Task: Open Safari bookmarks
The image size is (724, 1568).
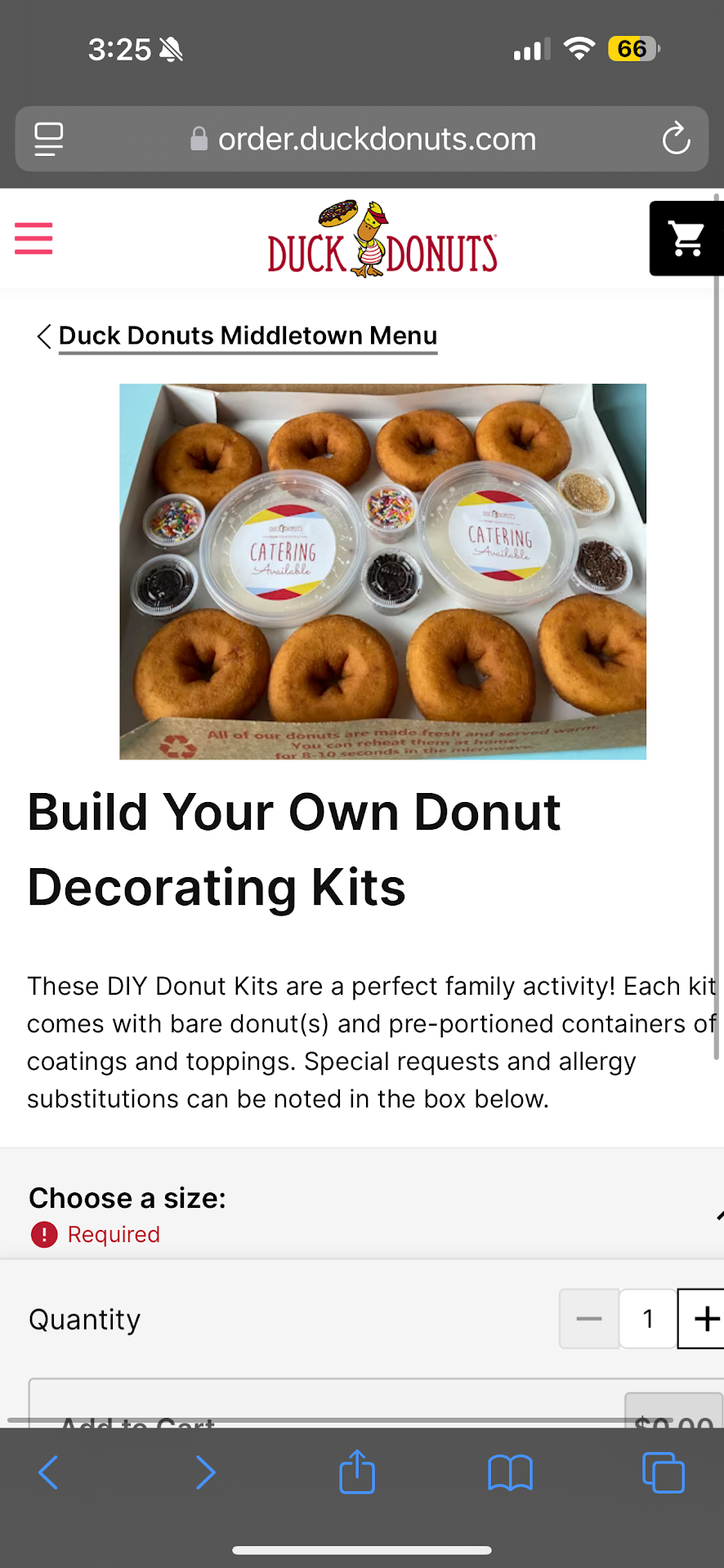Action: [510, 1472]
